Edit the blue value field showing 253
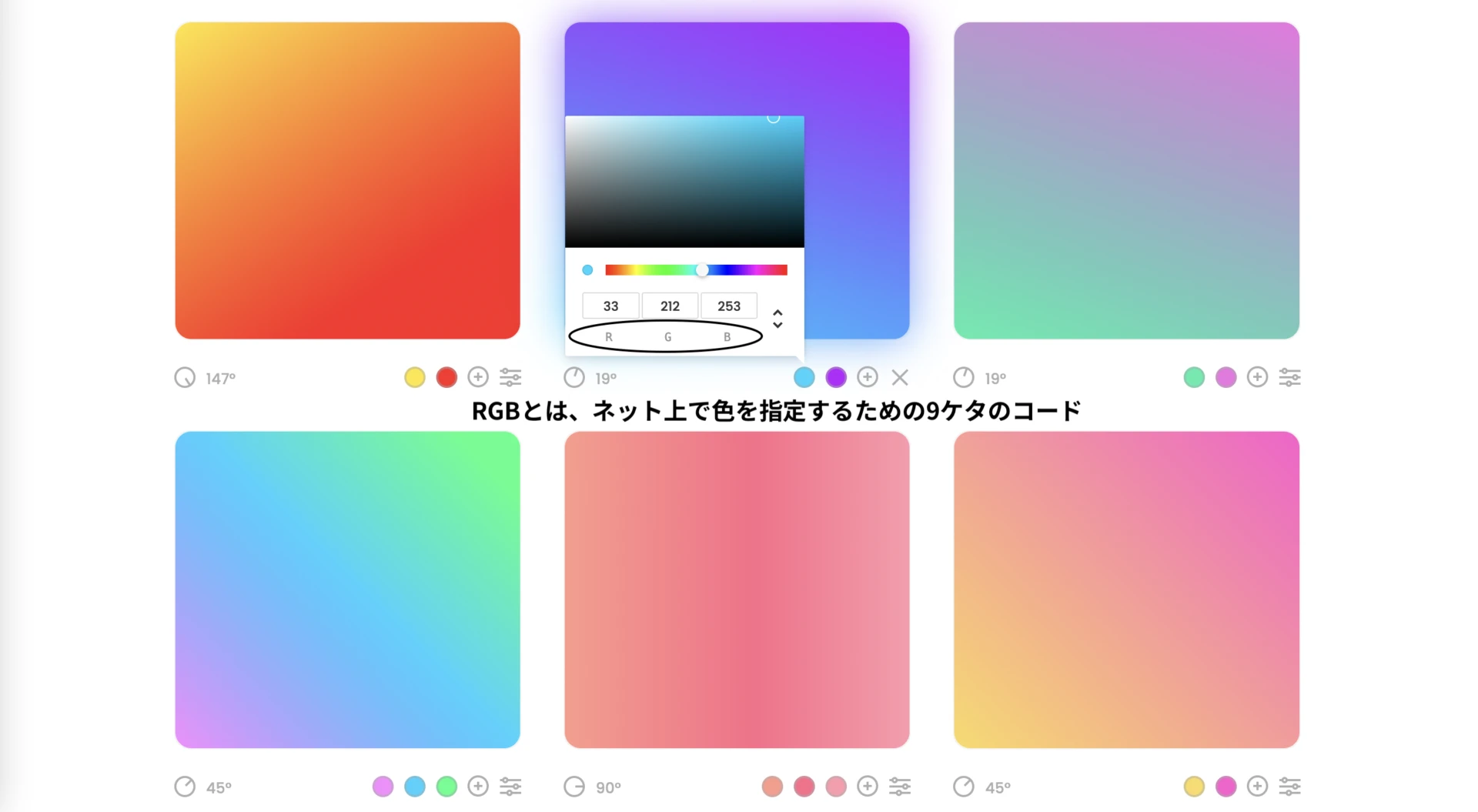This screenshot has width=1478, height=812. (728, 306)
